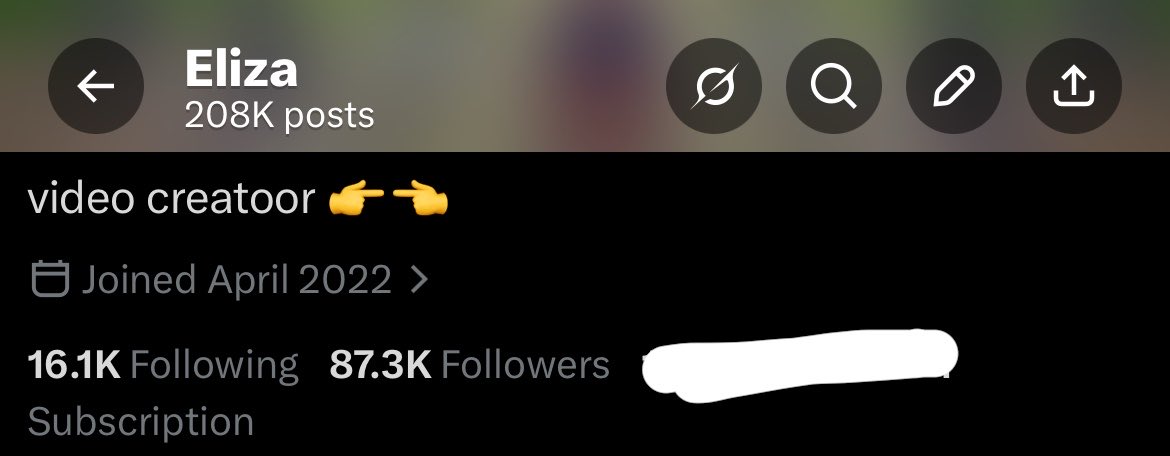Go back using the arrow button
Viewport: 1170px width, 456px height.
(96, 88)
